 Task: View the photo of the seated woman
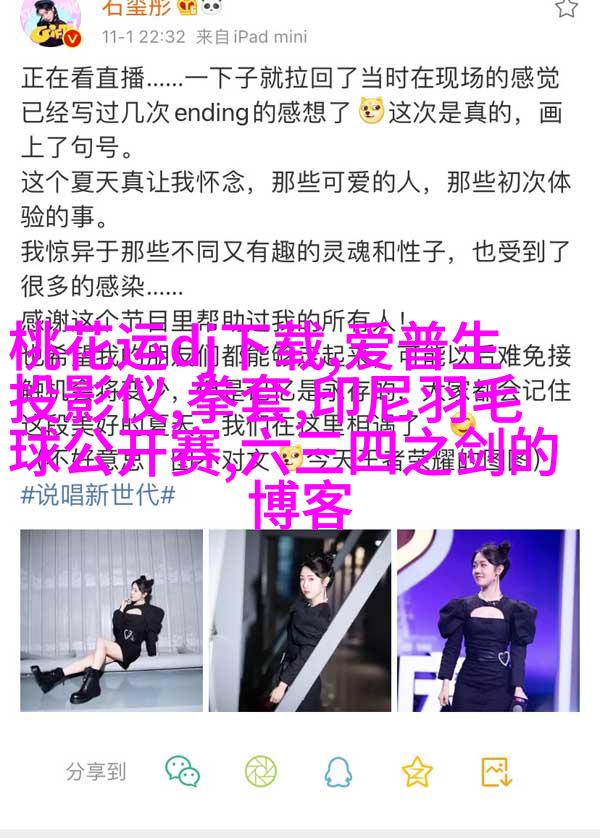tap(111, 620)
